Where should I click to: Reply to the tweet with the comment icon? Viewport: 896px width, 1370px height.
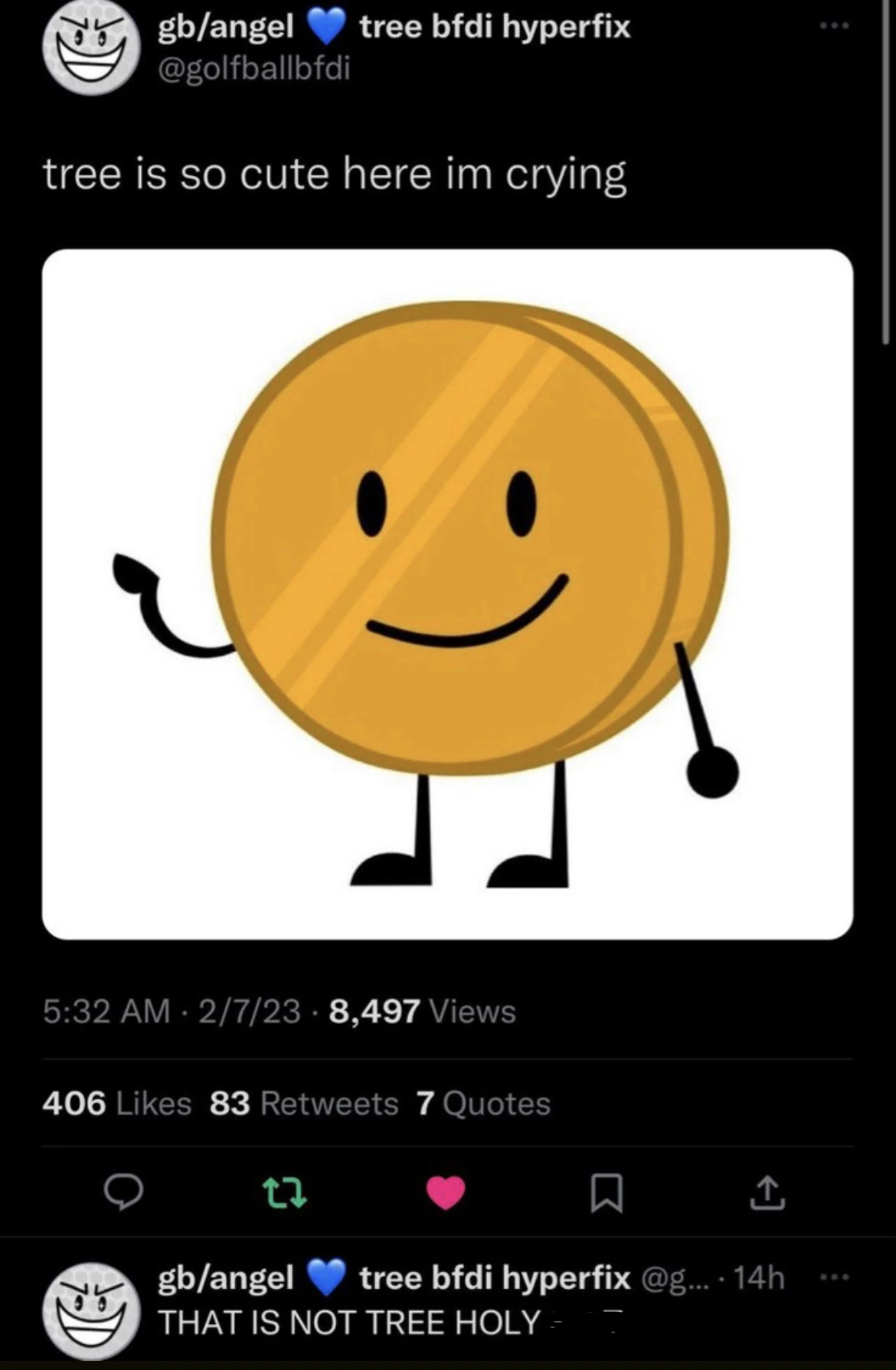point(123,1193)
